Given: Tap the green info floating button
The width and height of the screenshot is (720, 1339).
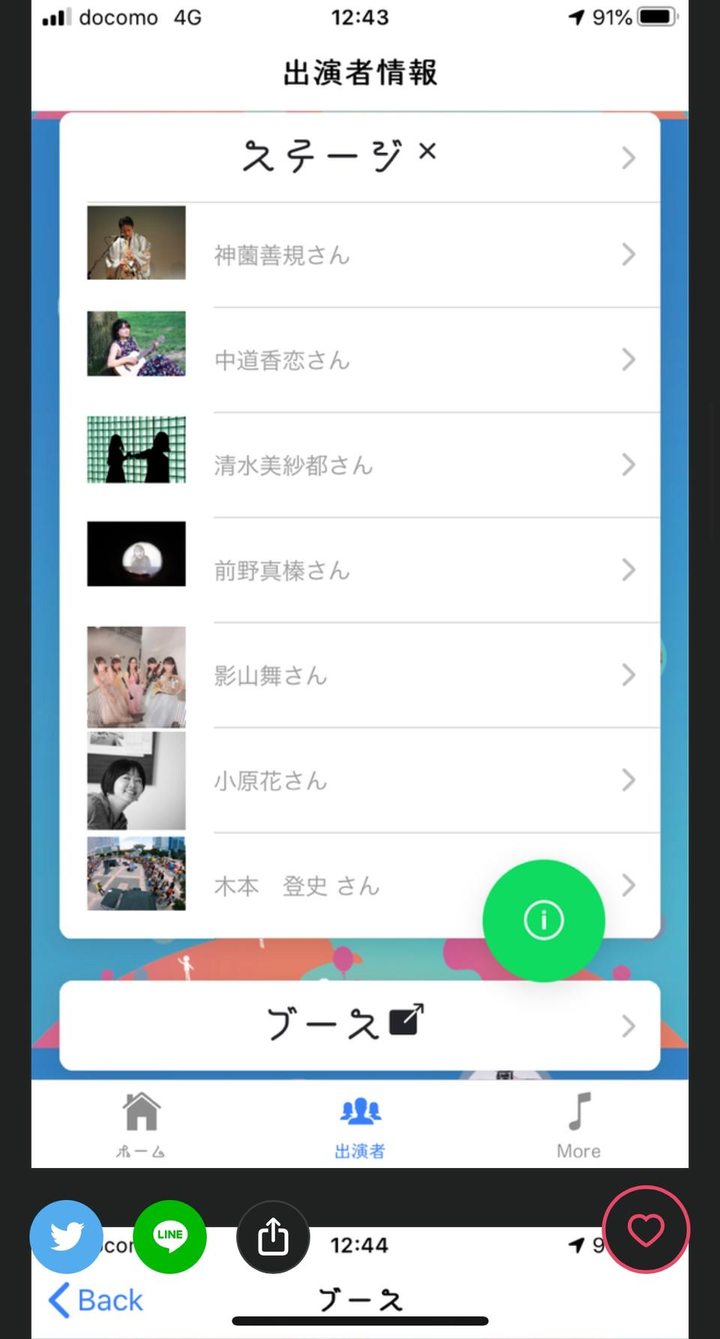Looking at the screenshot, I should (x=544, y=920).
